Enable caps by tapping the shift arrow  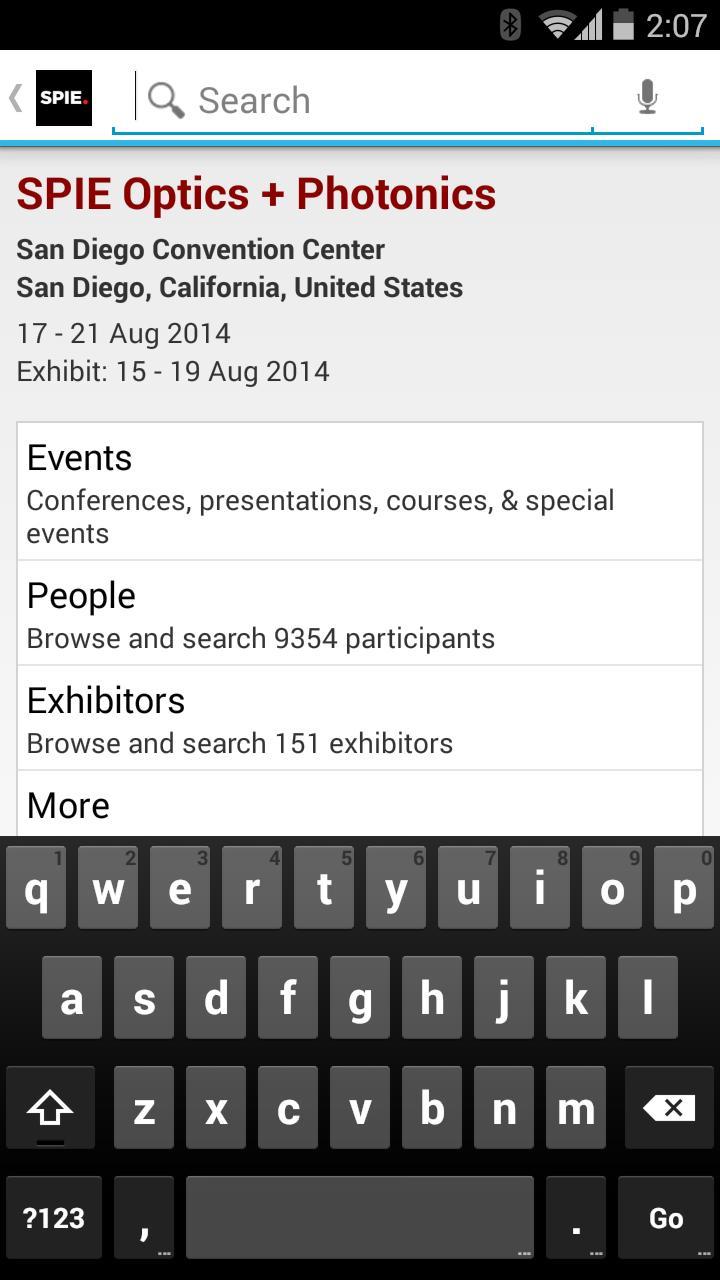(x=51, y=1107)
